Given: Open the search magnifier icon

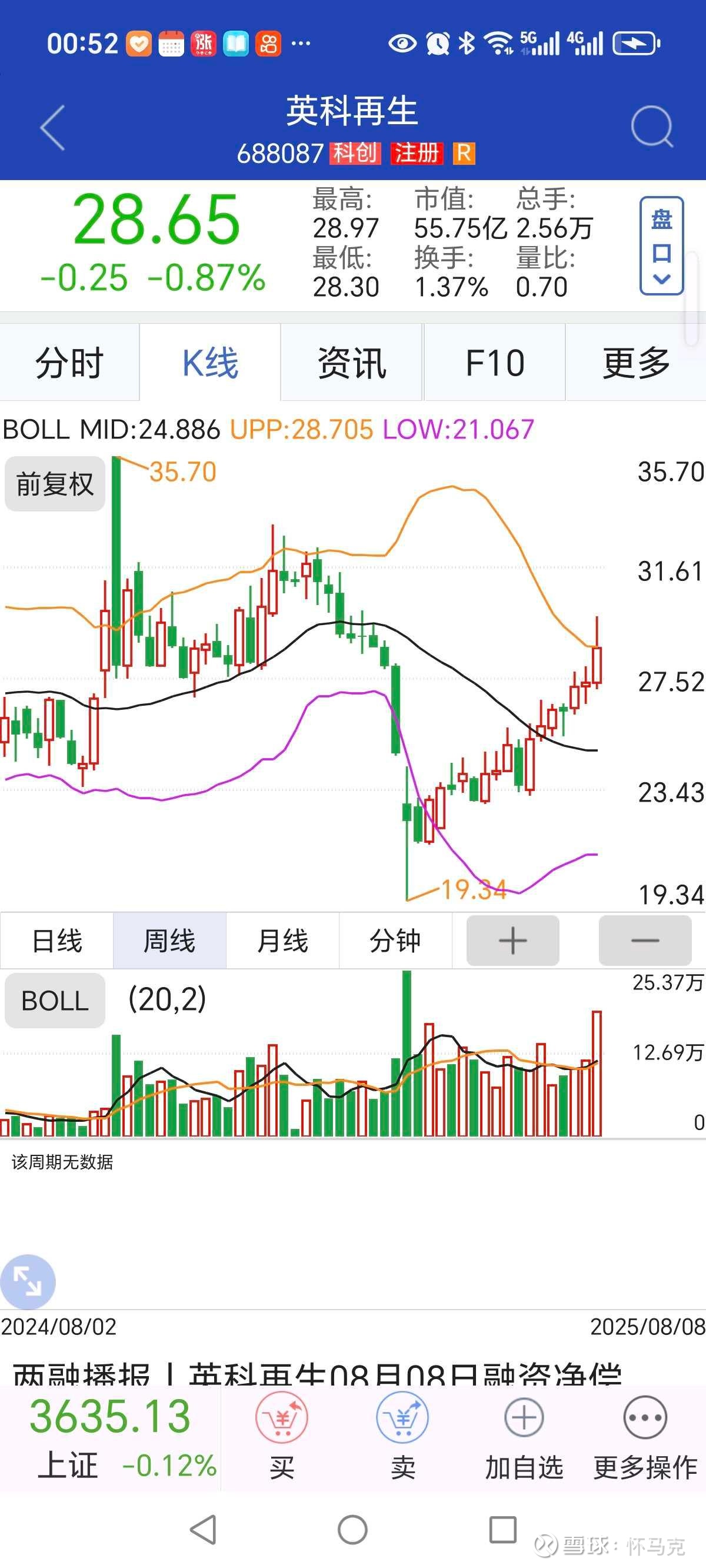Looking at the screenshot, I should (652, 127).
